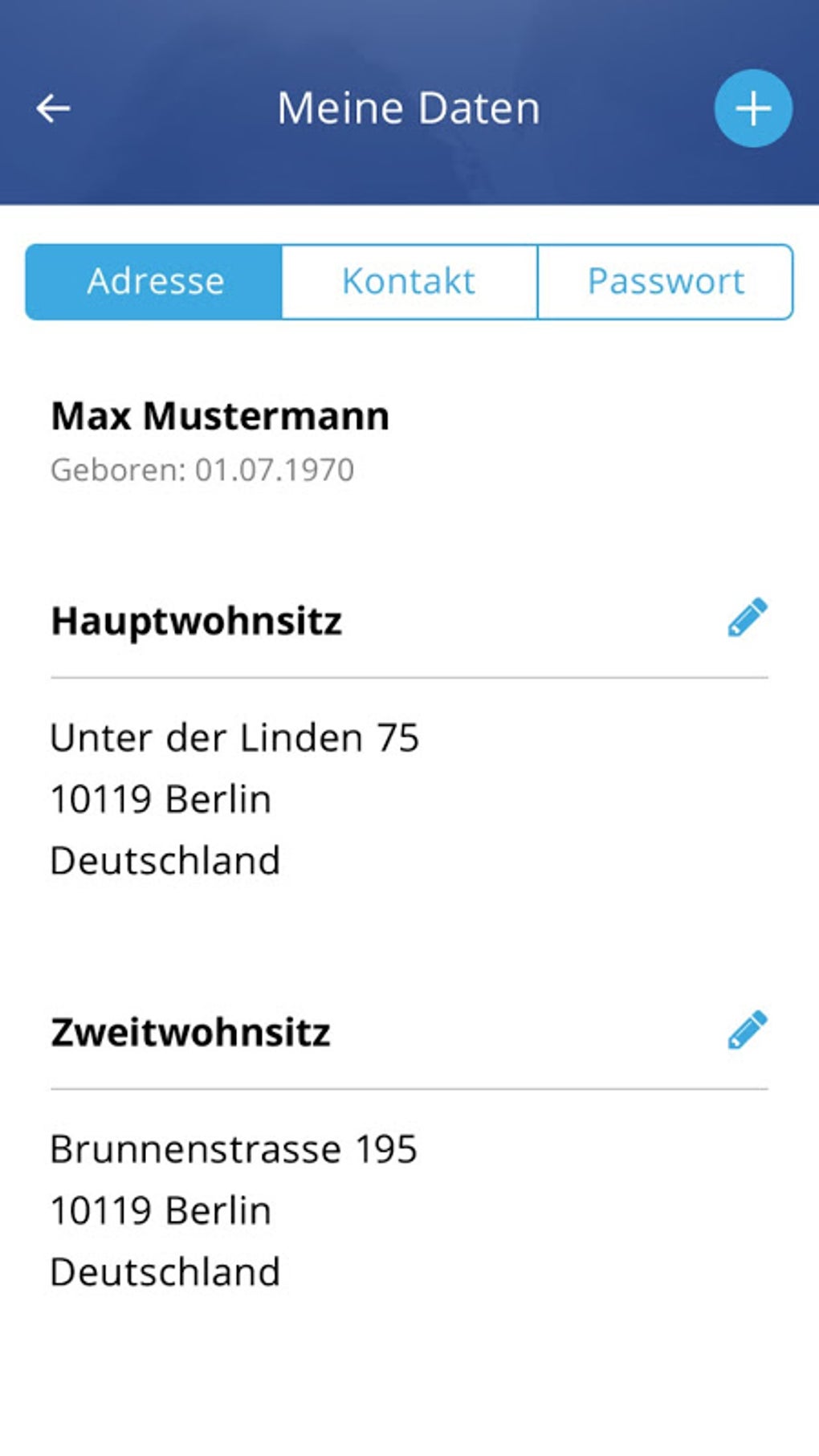Open the Passwort tab
819x1456 pixels.
(665, 282)
